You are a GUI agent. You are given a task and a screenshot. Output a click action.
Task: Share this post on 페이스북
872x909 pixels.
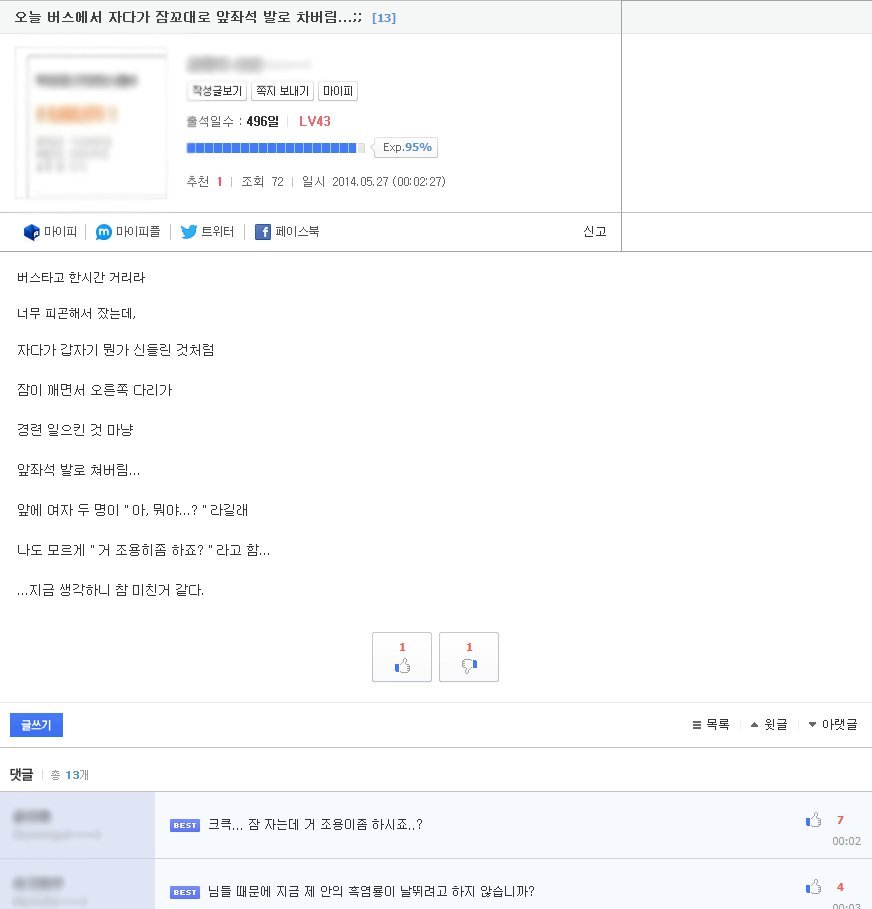pyautogui.click(x=287, y=232)
